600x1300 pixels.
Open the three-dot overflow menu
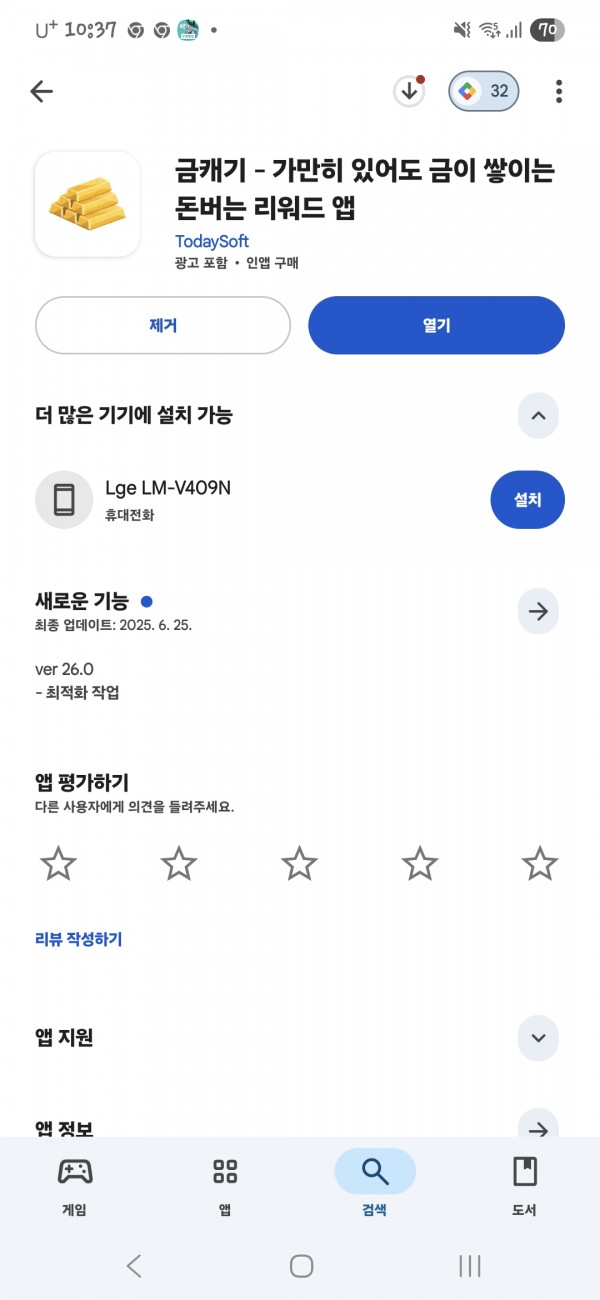pyautogui.click(x=559, y=92)
